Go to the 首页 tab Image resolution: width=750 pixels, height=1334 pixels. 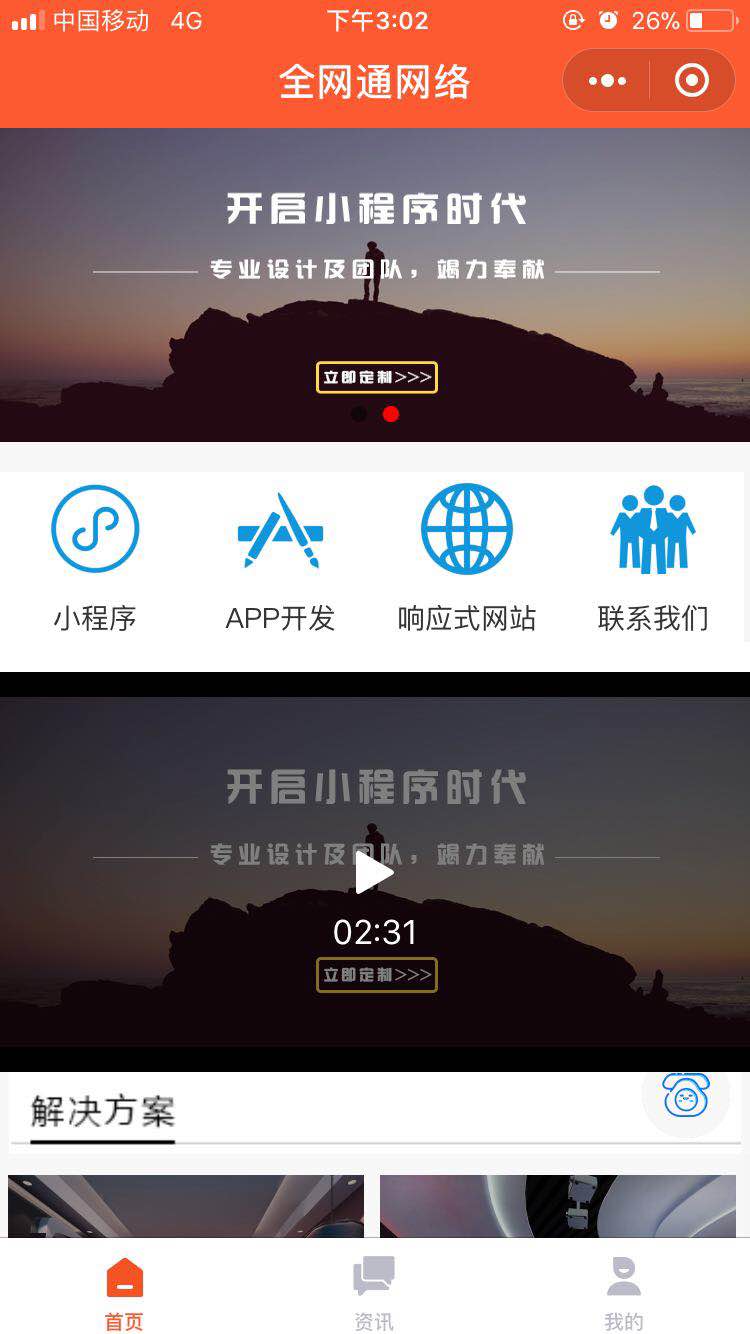[x=125, y=1295]
